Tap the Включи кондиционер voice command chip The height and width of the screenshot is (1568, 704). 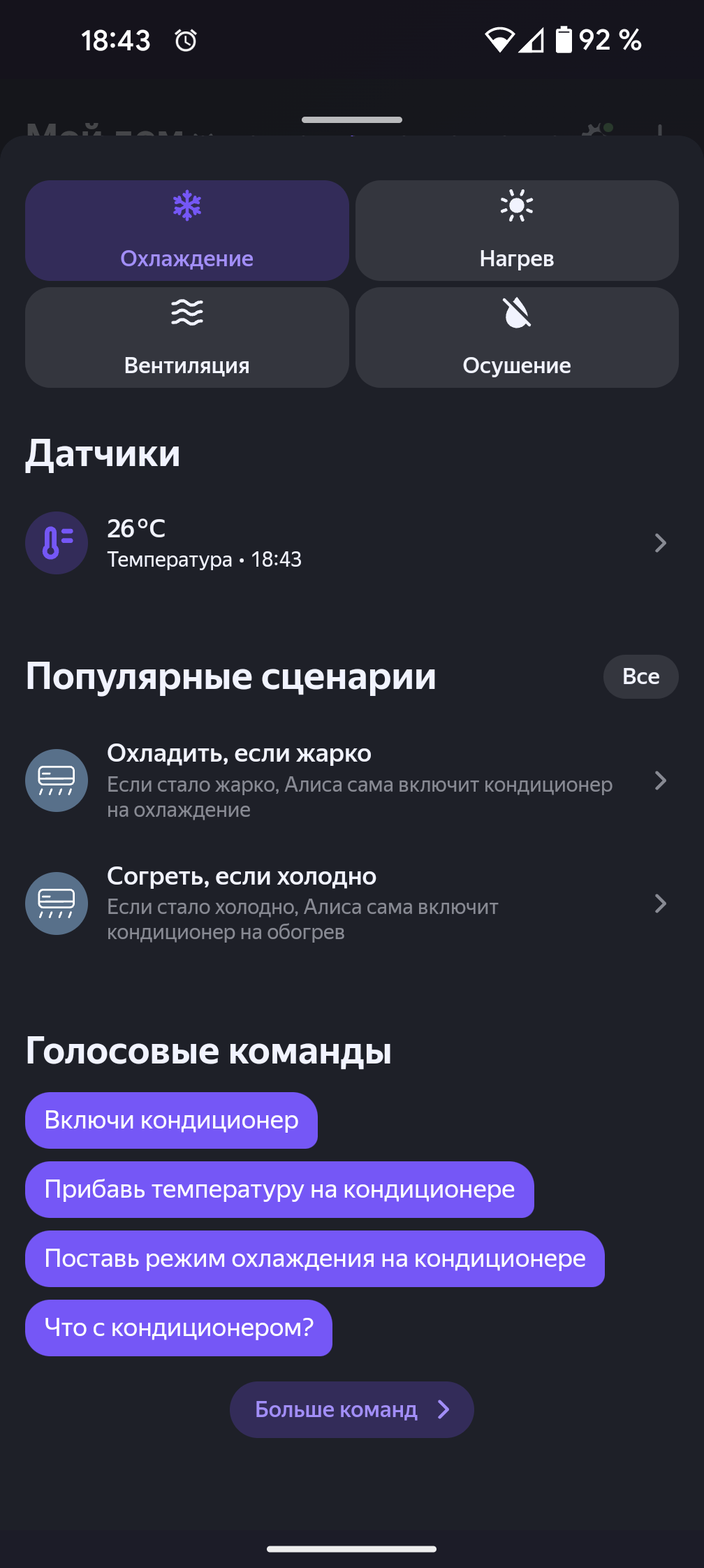(171, 1120)
